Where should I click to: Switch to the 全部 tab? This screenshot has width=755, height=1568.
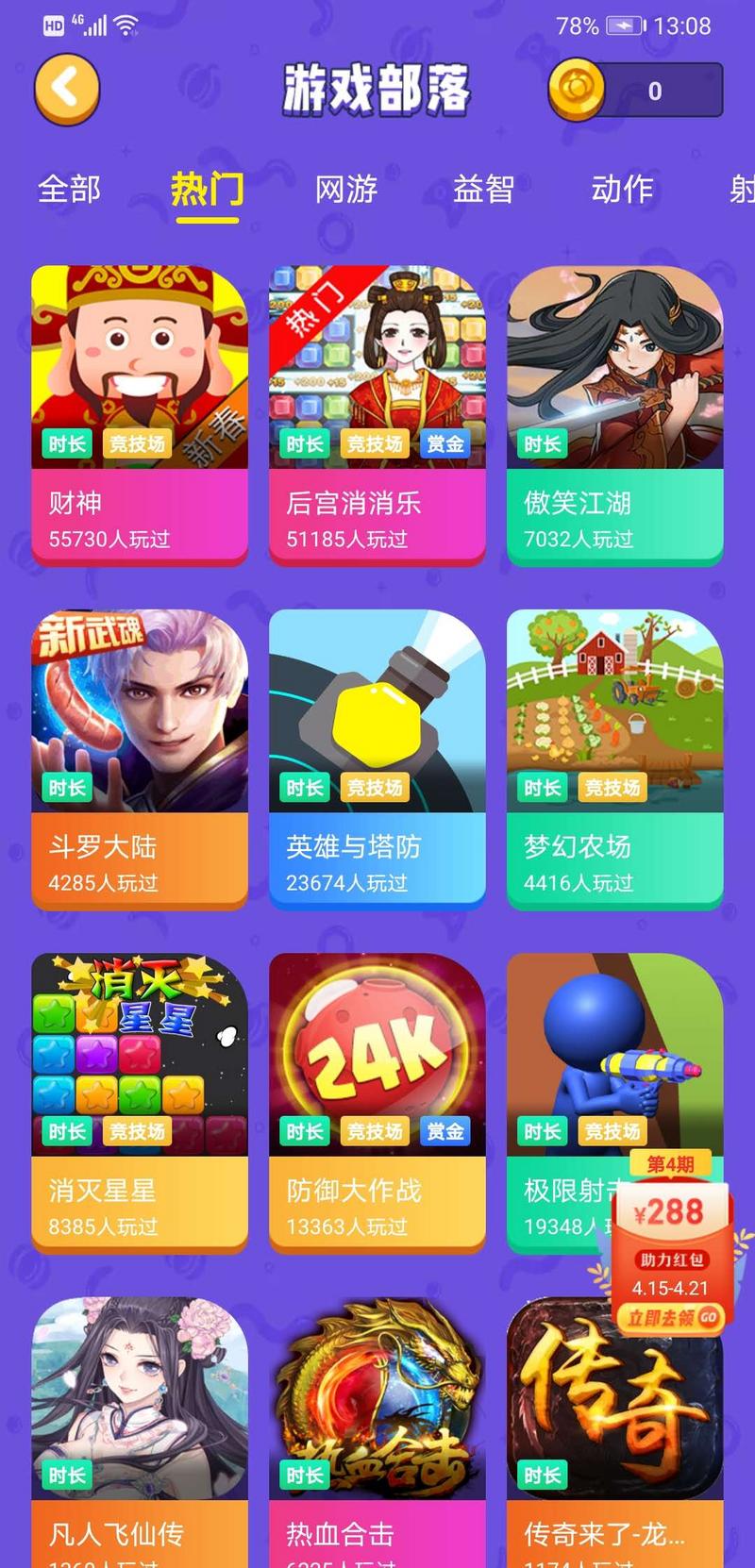tap(69, 189)
